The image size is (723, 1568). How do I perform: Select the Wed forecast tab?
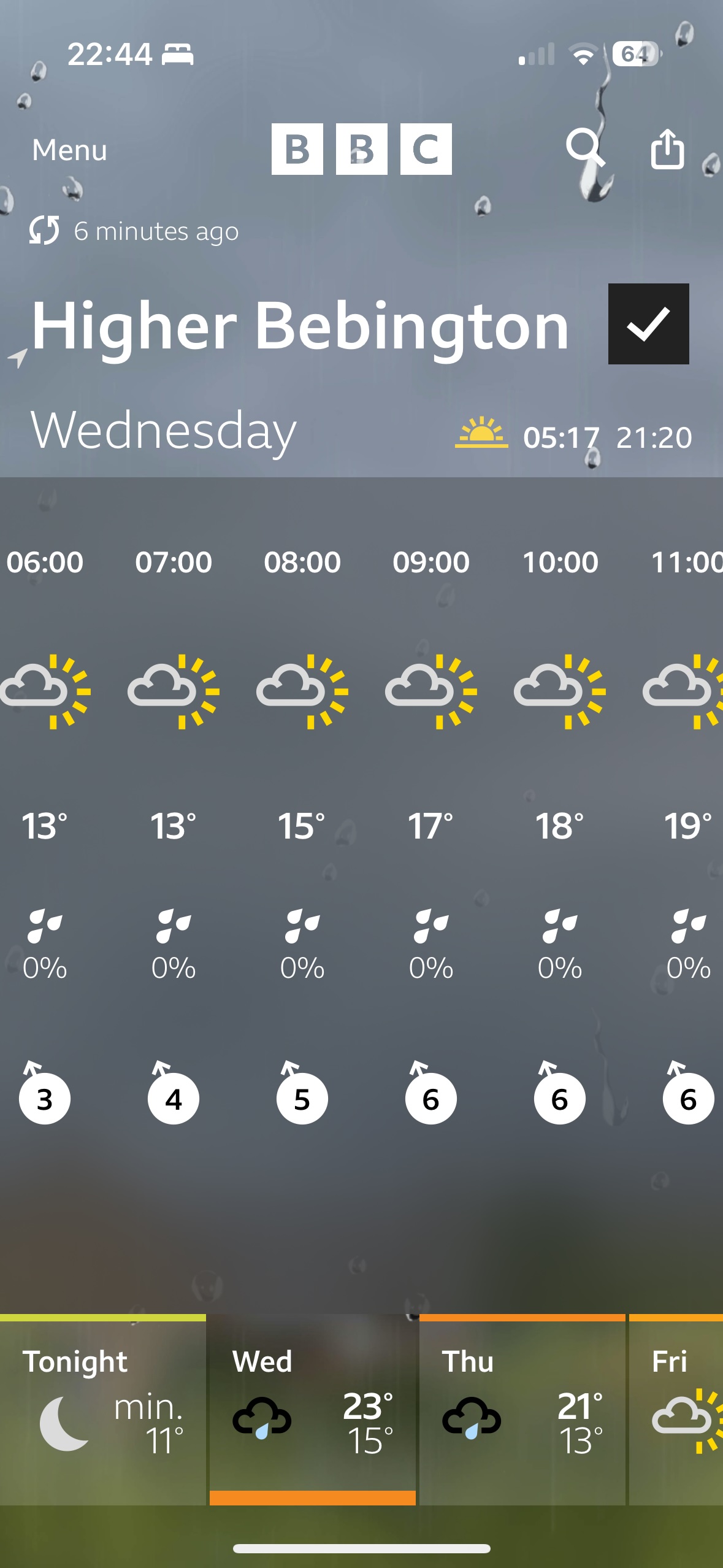click(313, 1410)
